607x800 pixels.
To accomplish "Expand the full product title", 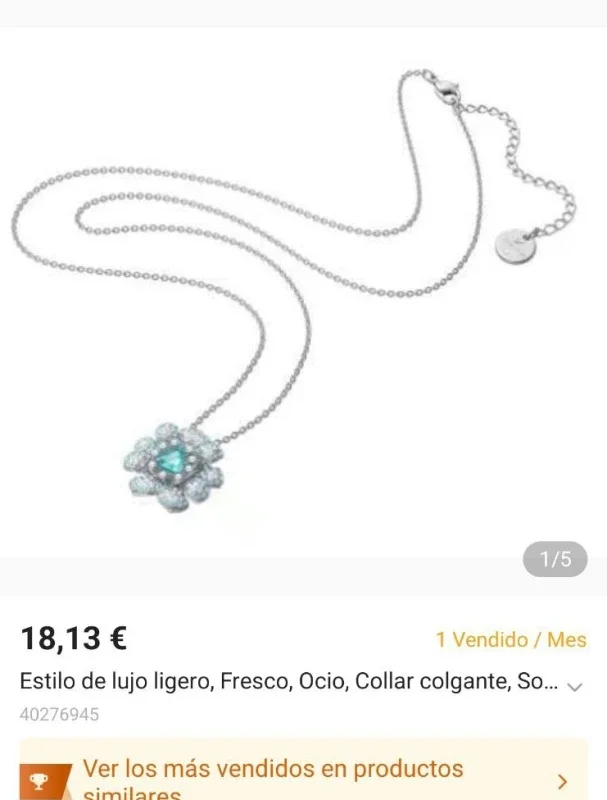I will [x=574, y=686].
